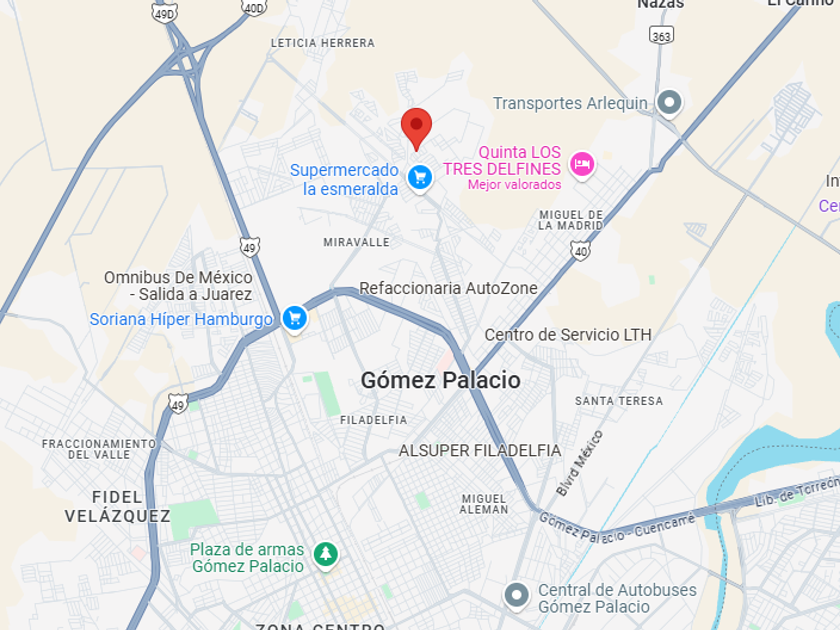The height and width of the screenshot is (630, 840).
Task: Open Central de Autobuses Gómez Palacio marker
Action: [x=516, y=596]
